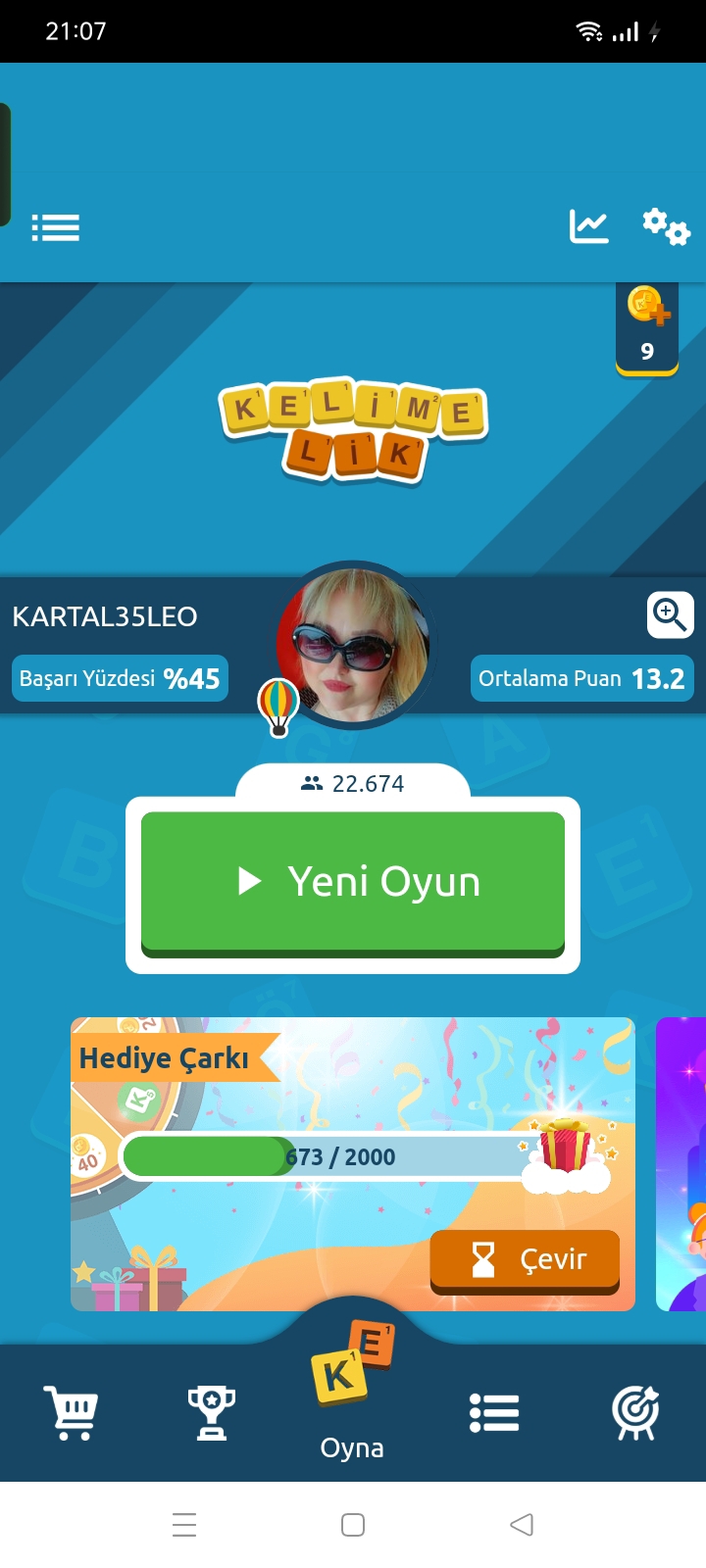Screen dimensions: 706x1568
Task: Open the KARTAL35LEO profile photo
Action: [x=353, y=646]
